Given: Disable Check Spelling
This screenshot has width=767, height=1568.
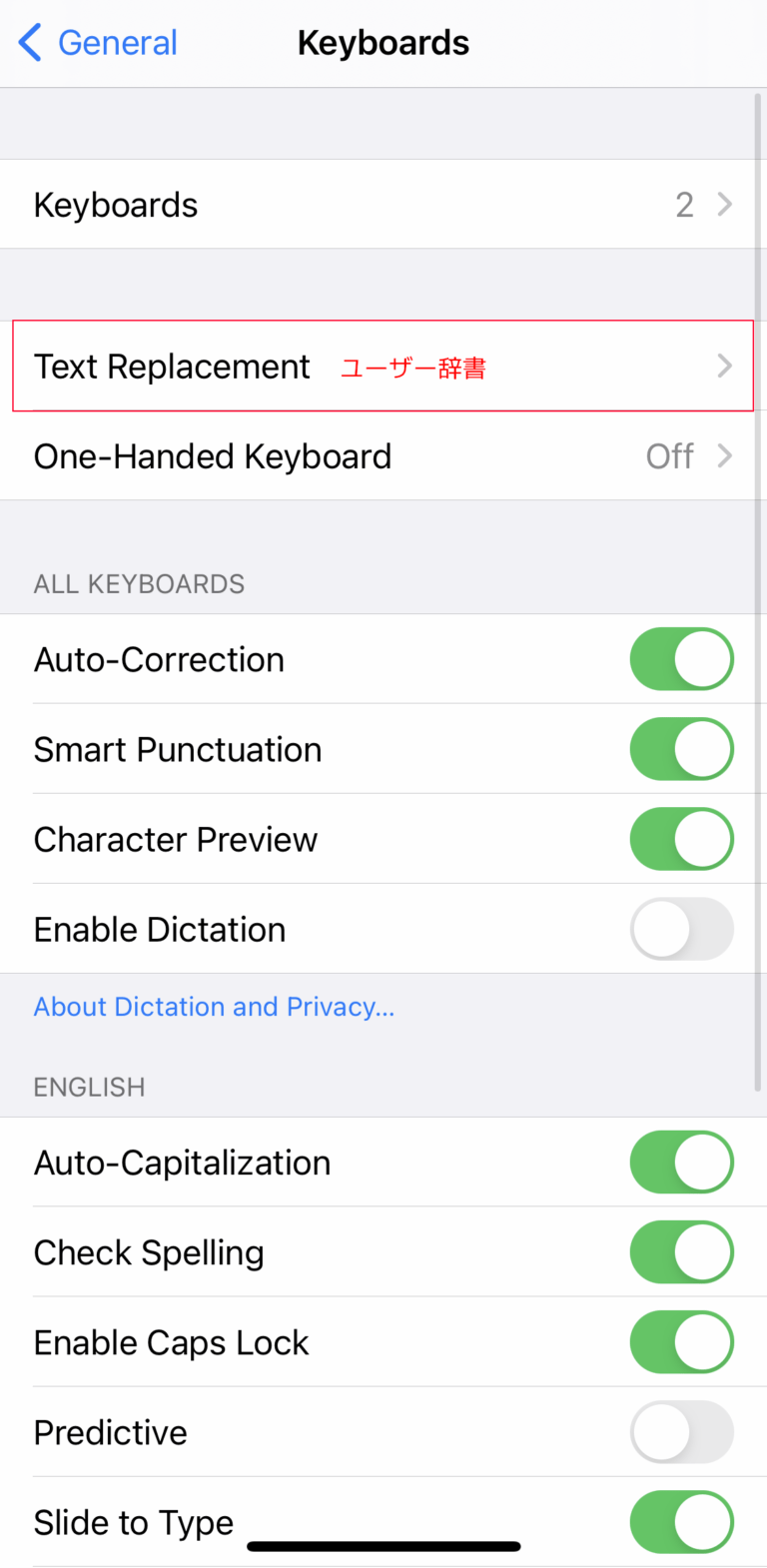Looking at the screenshot, I should (682, 1251).
